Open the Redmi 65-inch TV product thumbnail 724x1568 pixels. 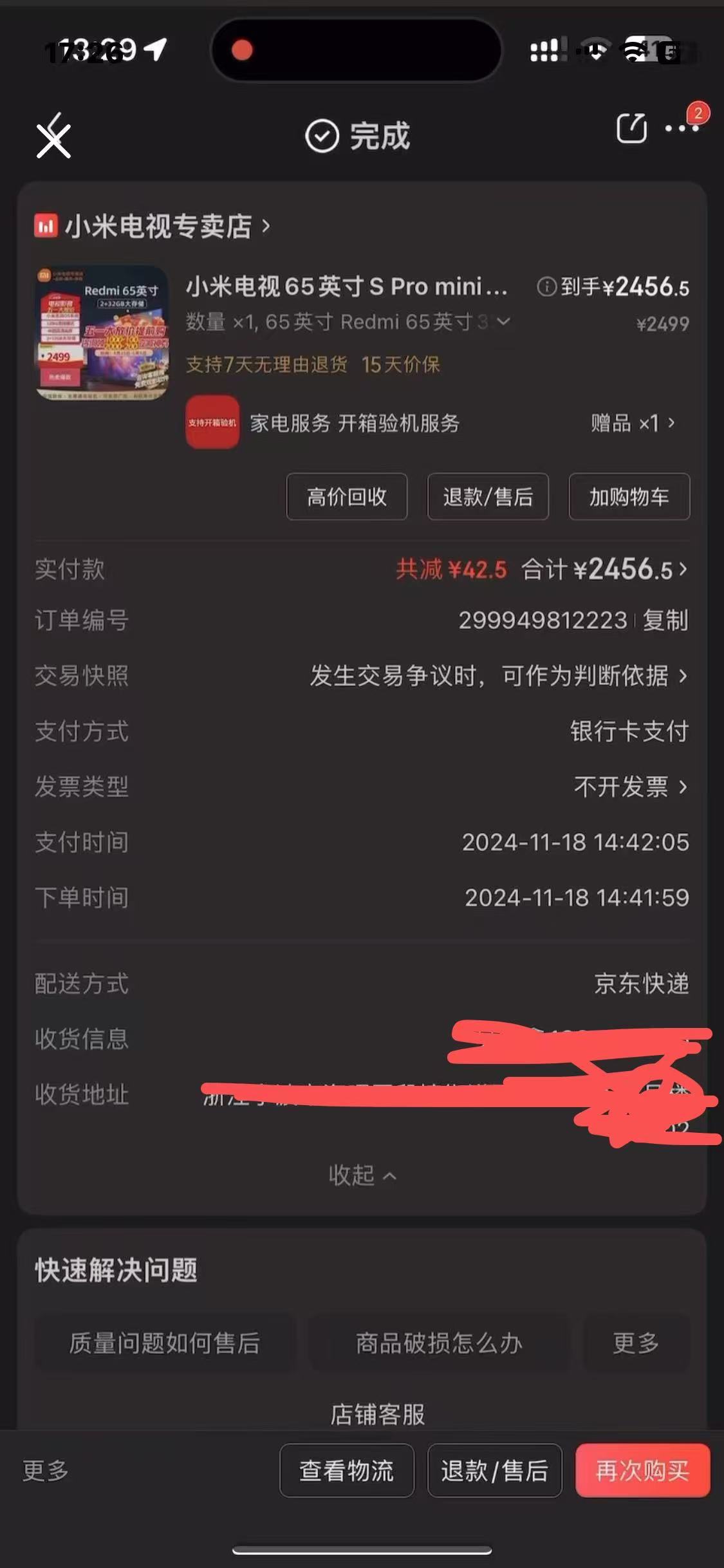(x=101, y=333)
